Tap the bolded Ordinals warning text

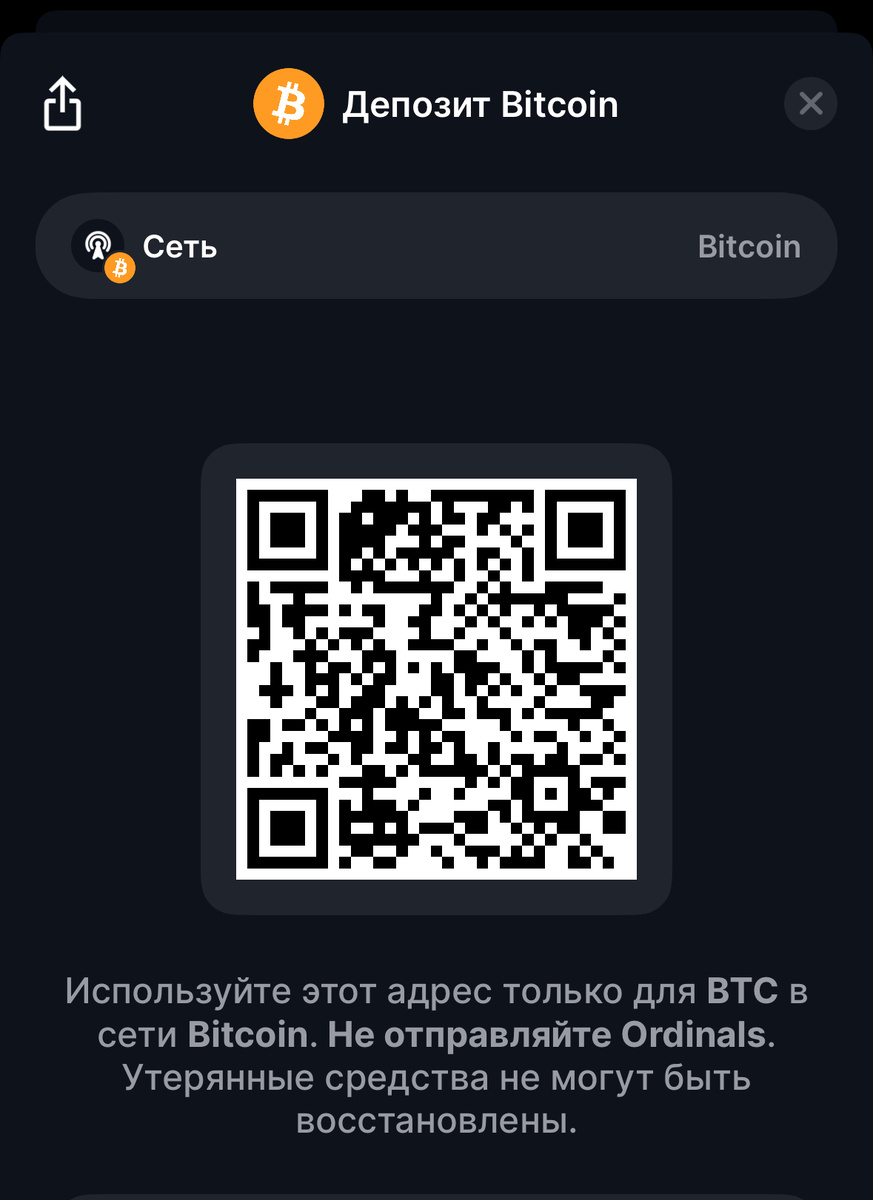(691, 1035)
